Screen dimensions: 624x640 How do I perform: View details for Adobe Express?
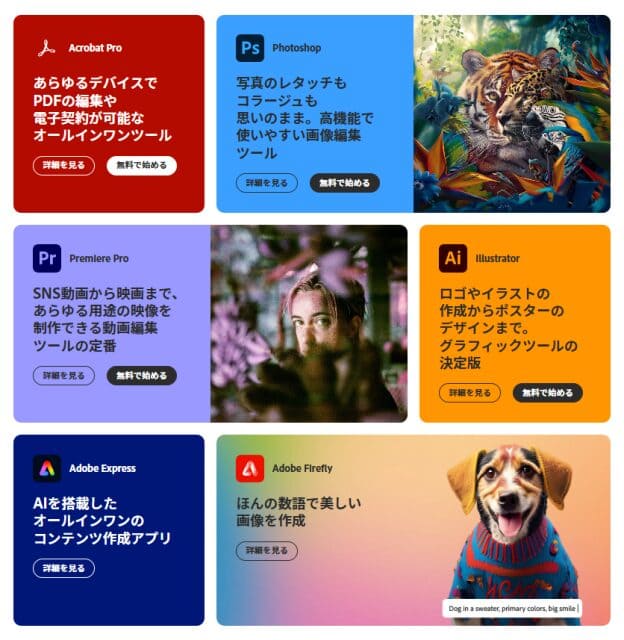(64, 568)
